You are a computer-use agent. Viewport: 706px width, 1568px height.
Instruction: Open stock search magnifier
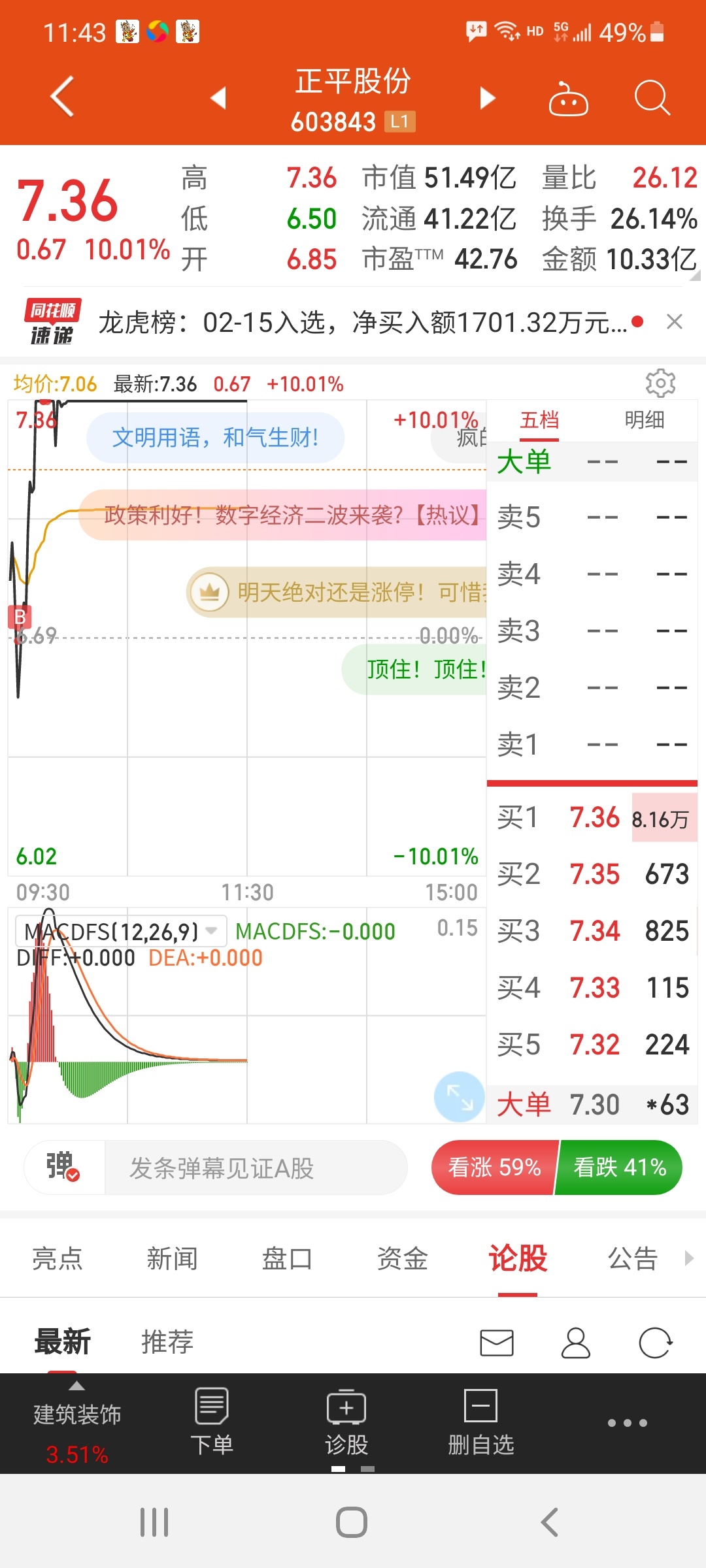[652, 98]
